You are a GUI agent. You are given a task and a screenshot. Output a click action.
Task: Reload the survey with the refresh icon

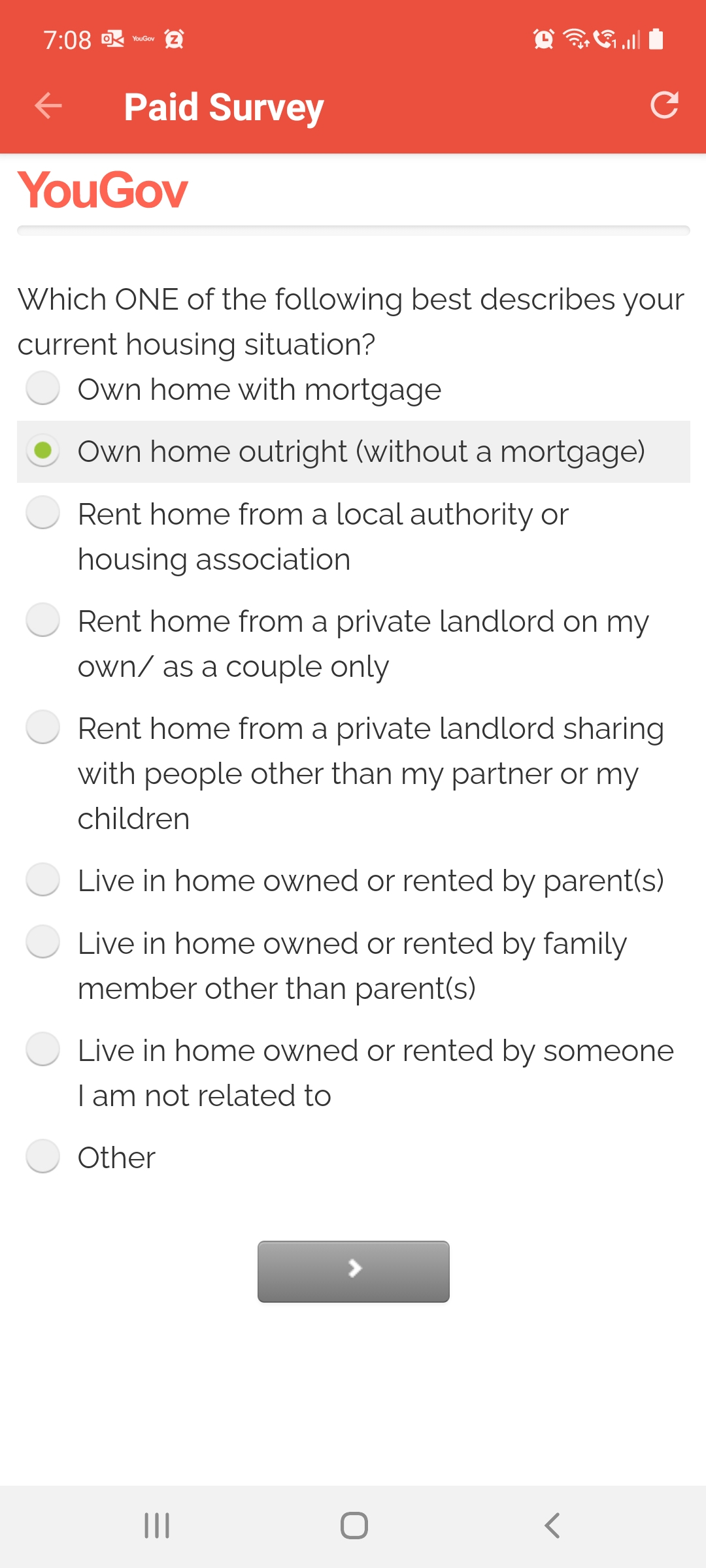[664, 105]
